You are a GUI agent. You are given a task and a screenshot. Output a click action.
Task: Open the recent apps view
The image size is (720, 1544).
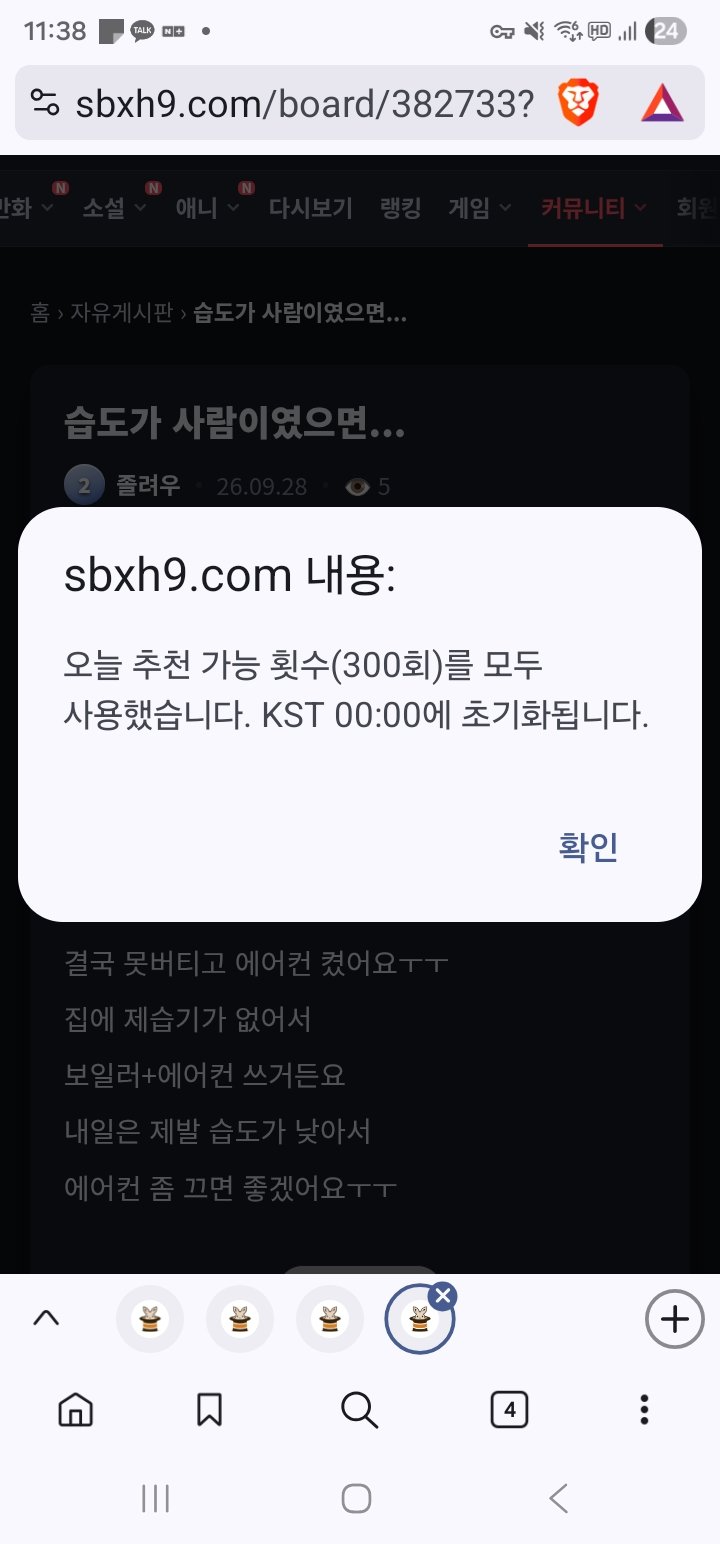pyautogui.click(x=155, y=1498)
